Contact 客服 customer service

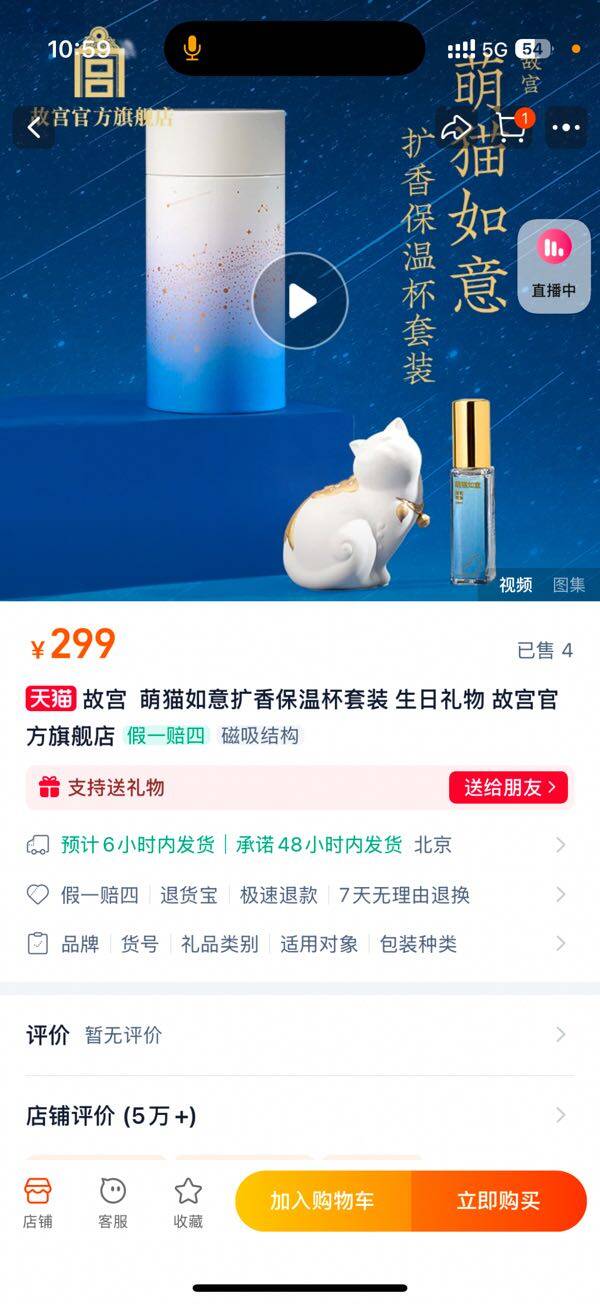coord(113,1201)
